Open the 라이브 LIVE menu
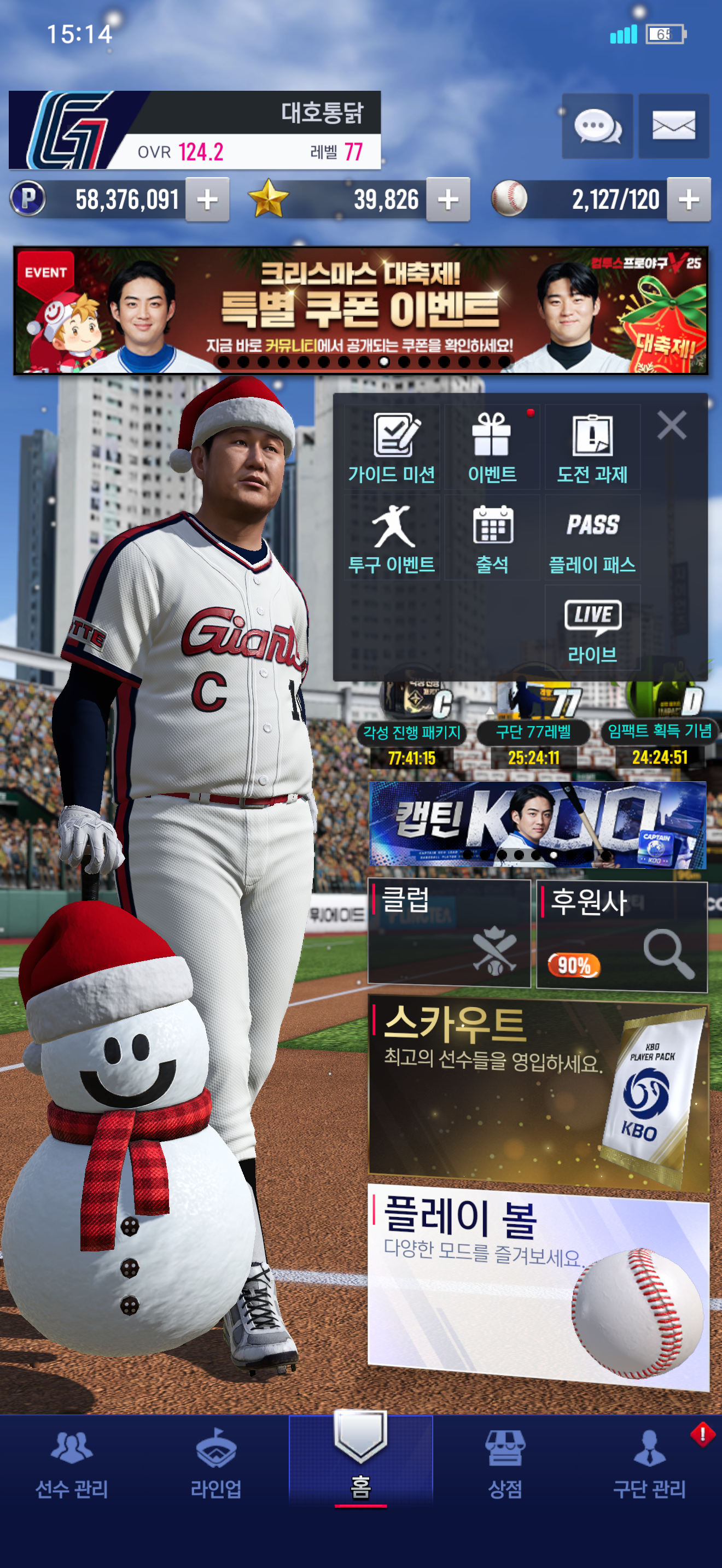The image size is (722, 1568). click(592, 628)
